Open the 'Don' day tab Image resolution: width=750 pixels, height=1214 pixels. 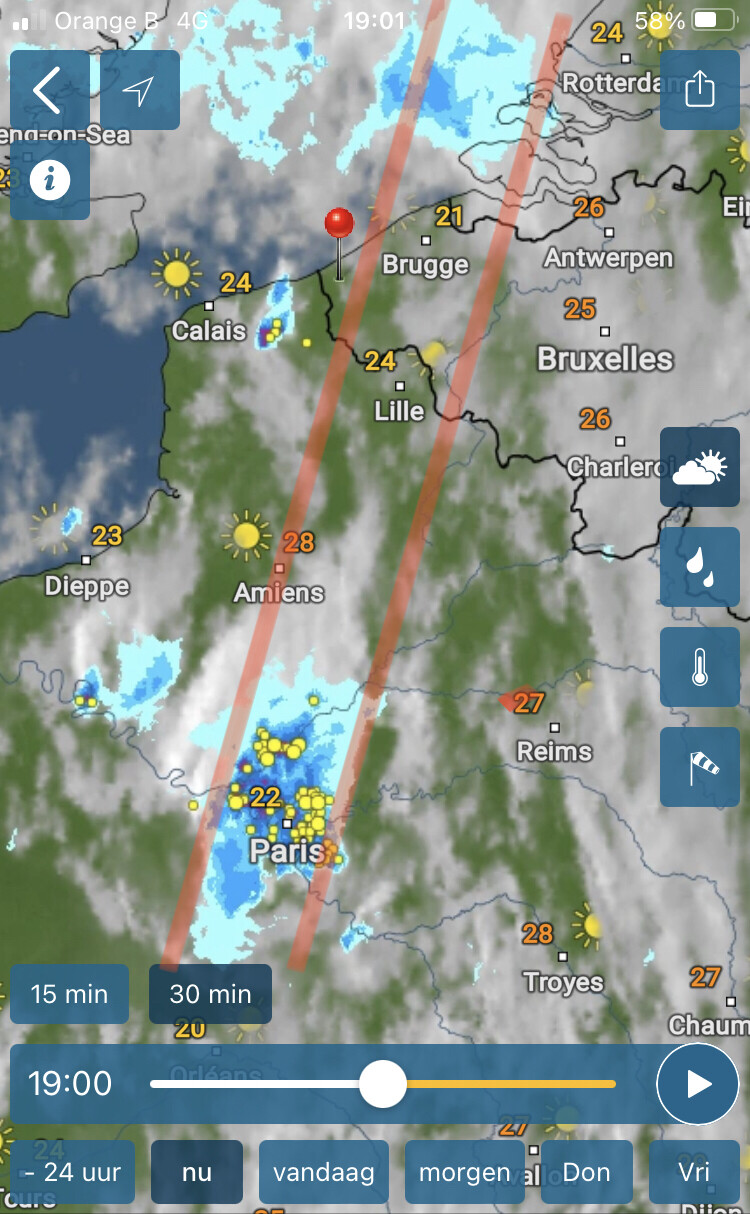(587, 1172)
